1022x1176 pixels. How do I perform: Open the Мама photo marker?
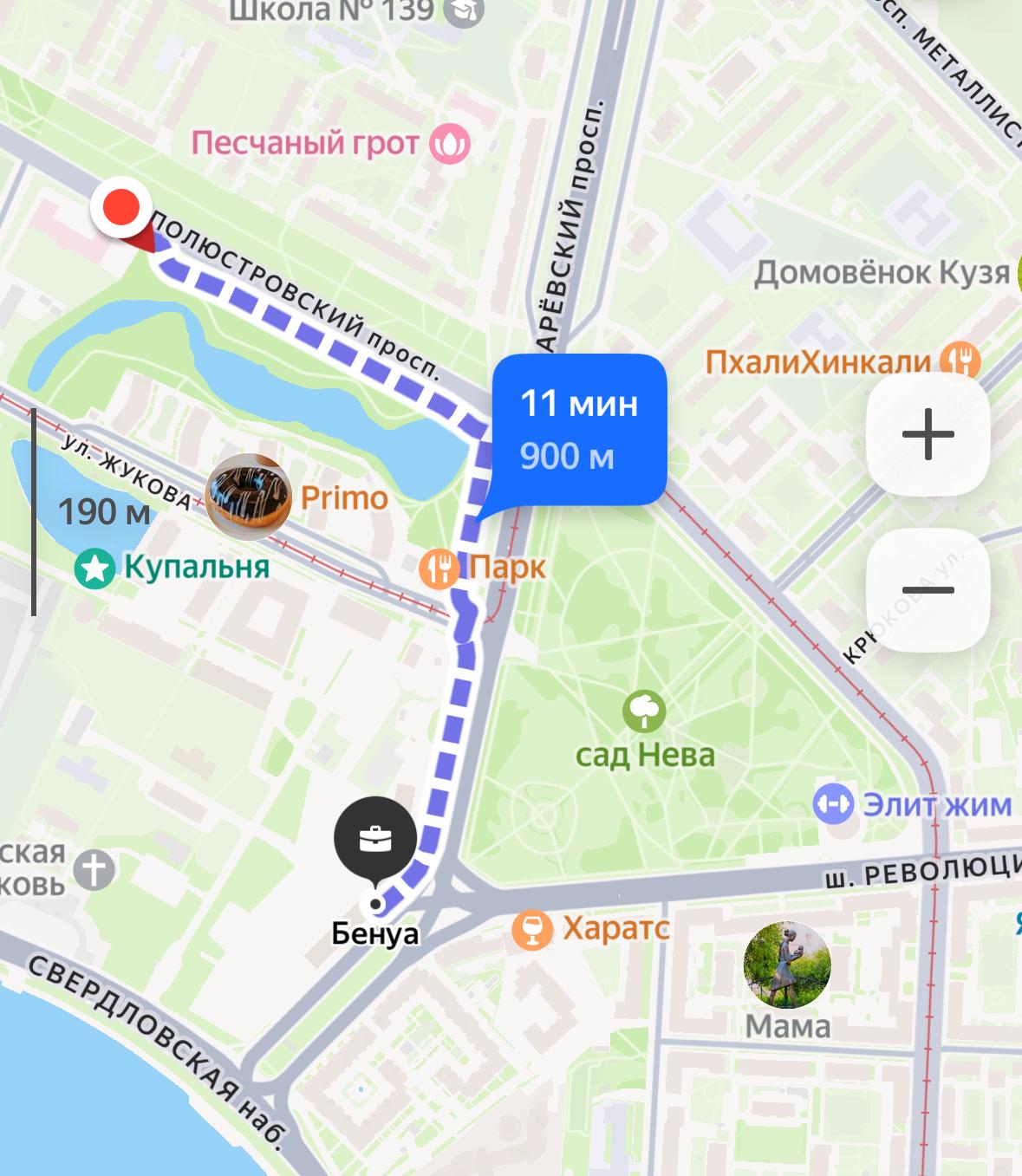point(787,965)
